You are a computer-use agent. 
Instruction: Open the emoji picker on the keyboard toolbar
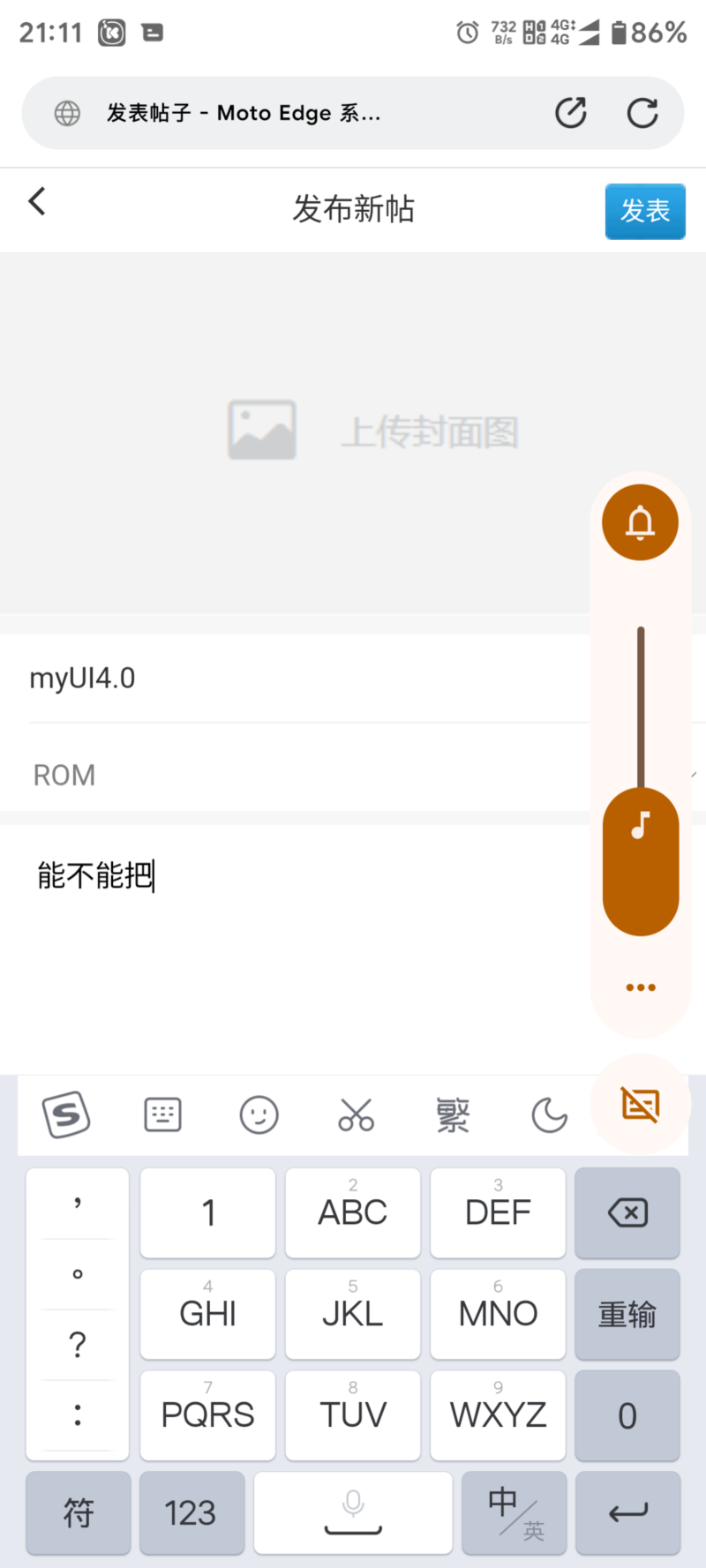point(259,1115)
